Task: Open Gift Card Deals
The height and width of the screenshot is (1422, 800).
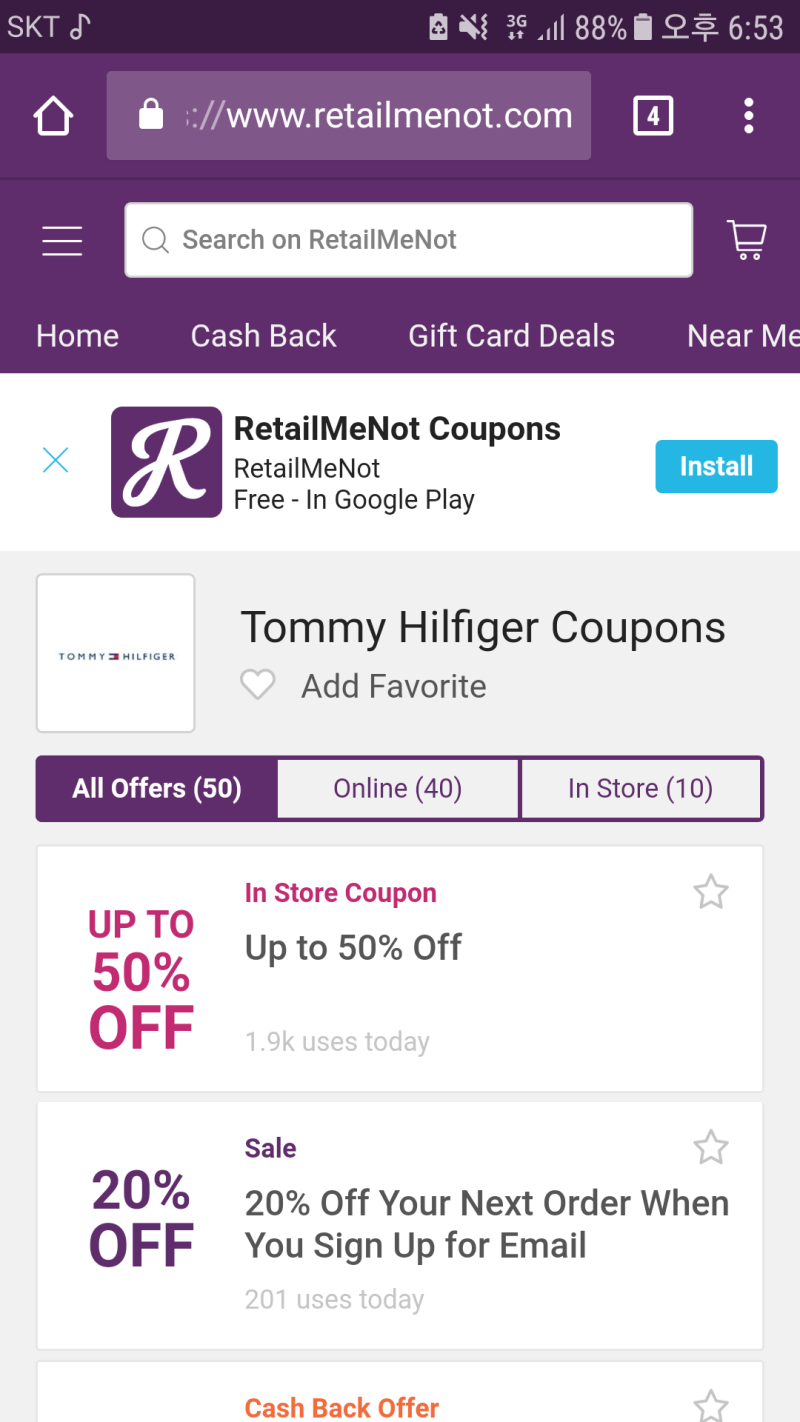Action: [x=512, y=336]
